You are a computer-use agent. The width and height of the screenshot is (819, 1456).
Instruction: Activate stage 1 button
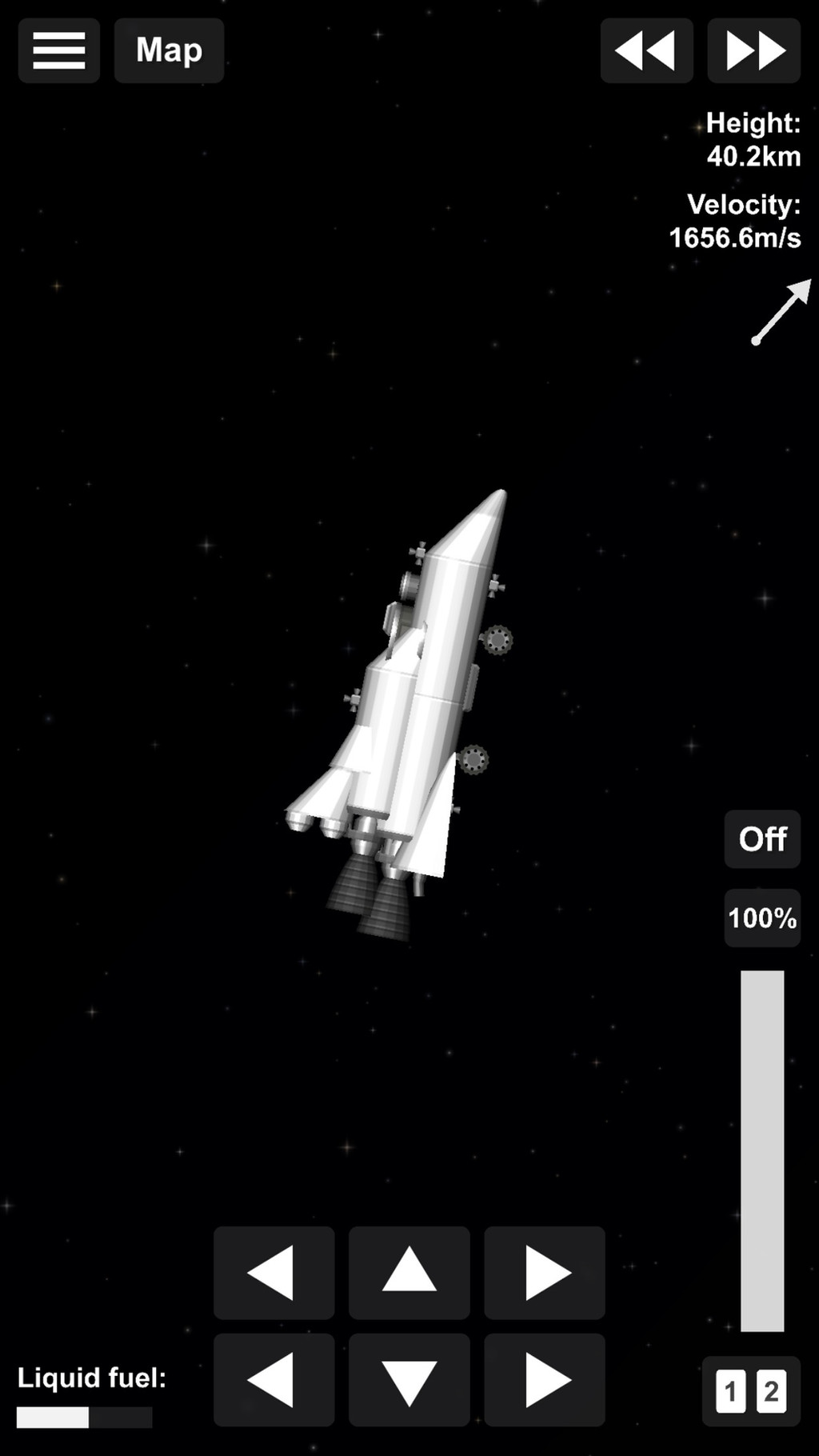[x=730, y=1391]
